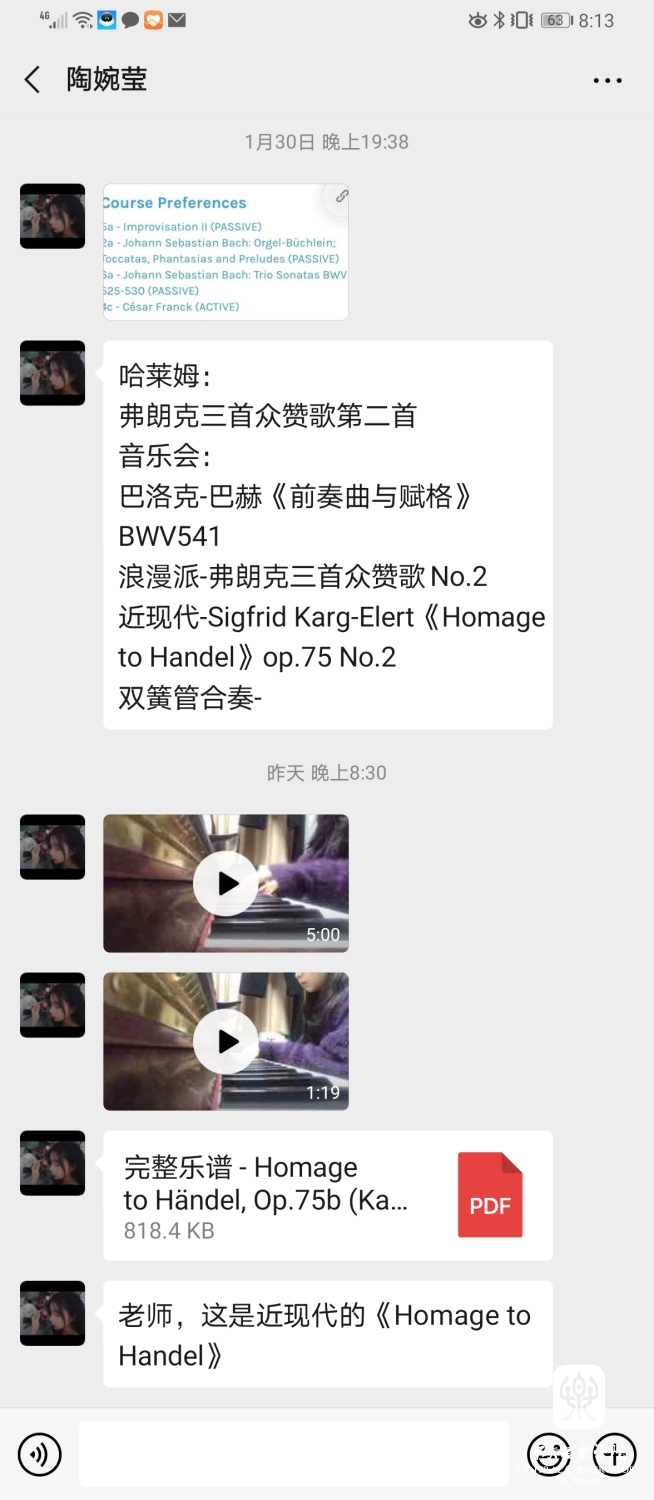Viewport: 654px width, 1500px height.
Task: Play the 5:00 video message
Action: (226, 883)
